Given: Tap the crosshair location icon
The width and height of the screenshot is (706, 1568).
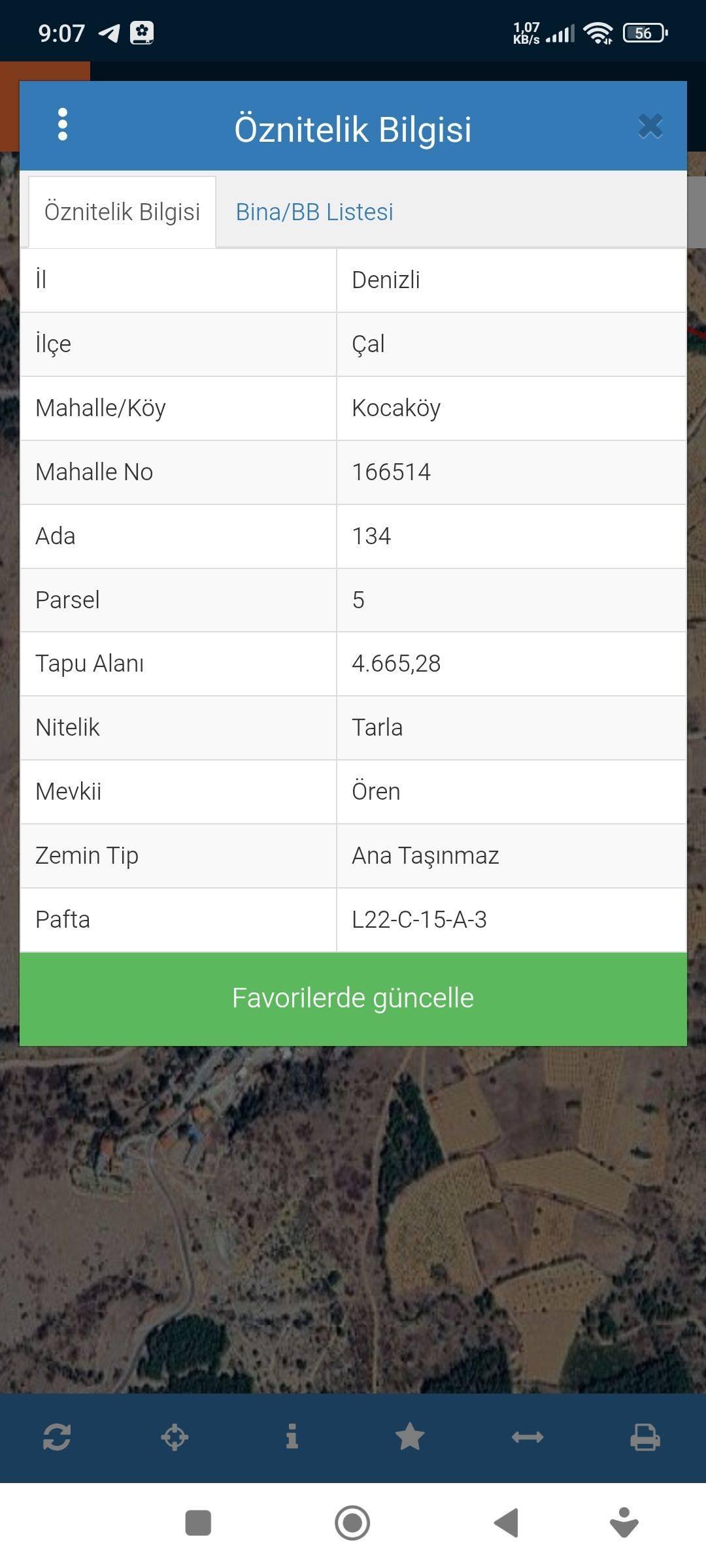Looking at the screenshot, I should point(175,1437).
